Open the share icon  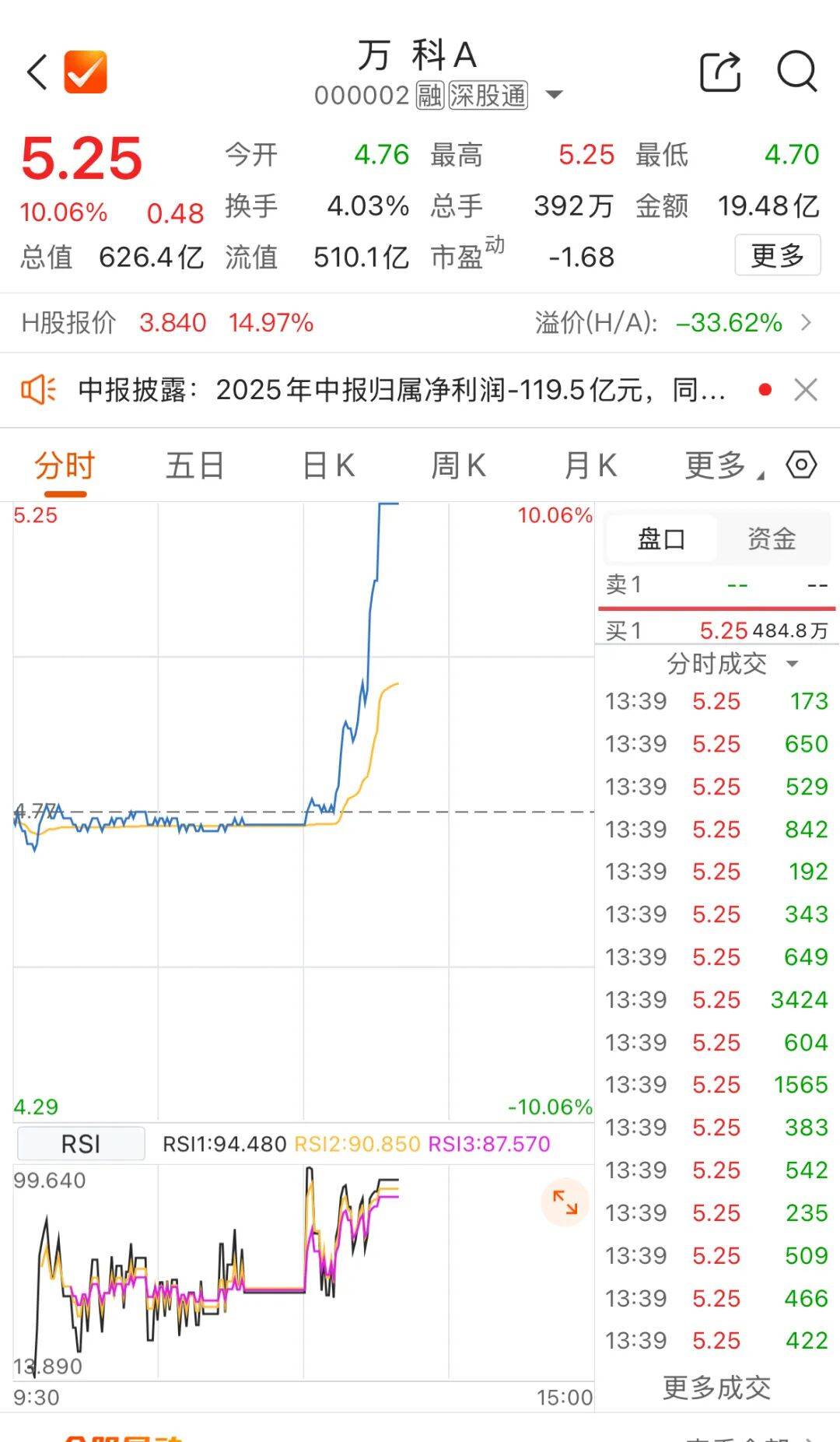(x=720, y=71)
